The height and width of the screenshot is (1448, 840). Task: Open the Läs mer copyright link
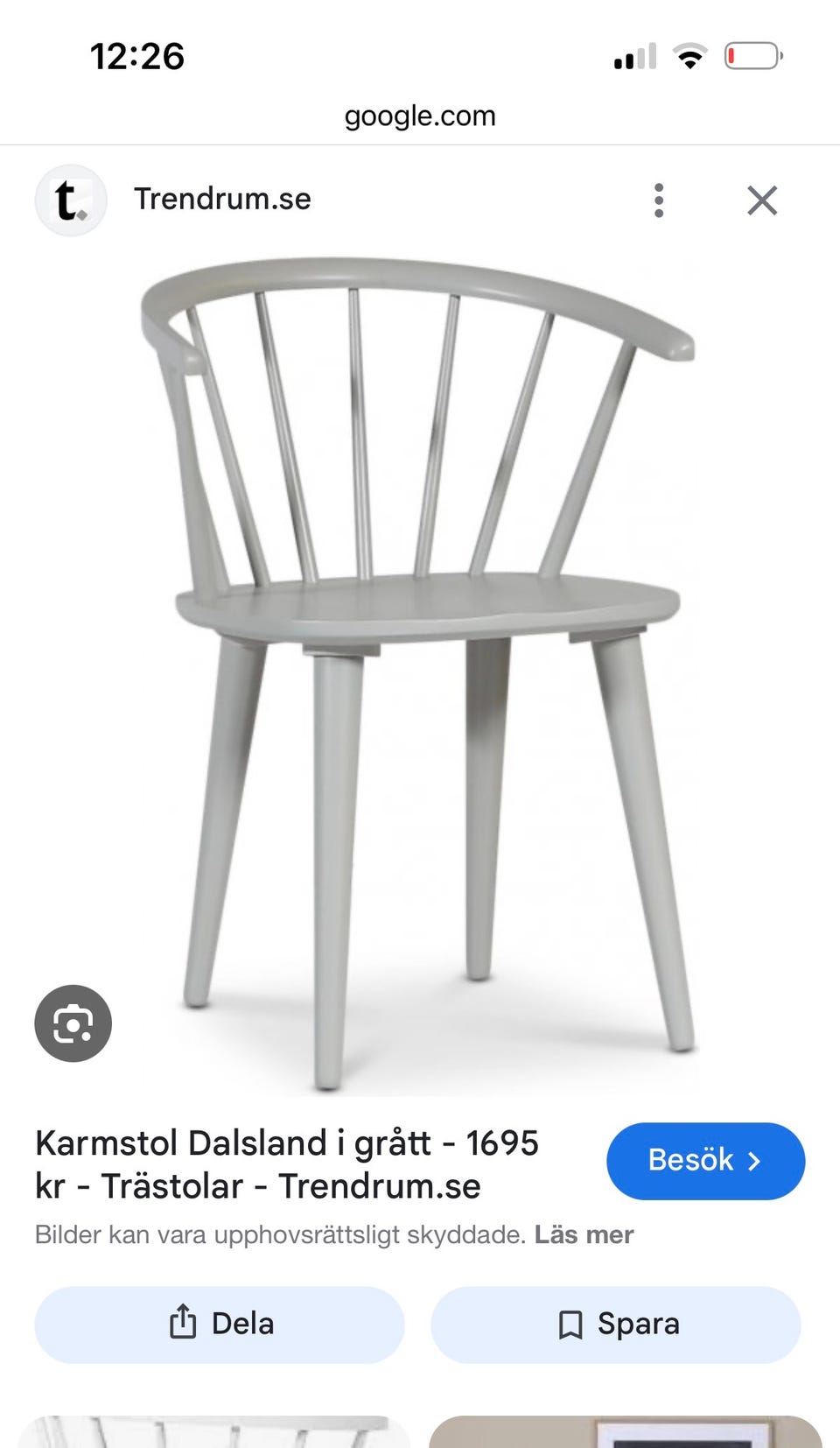(584, 1234)
